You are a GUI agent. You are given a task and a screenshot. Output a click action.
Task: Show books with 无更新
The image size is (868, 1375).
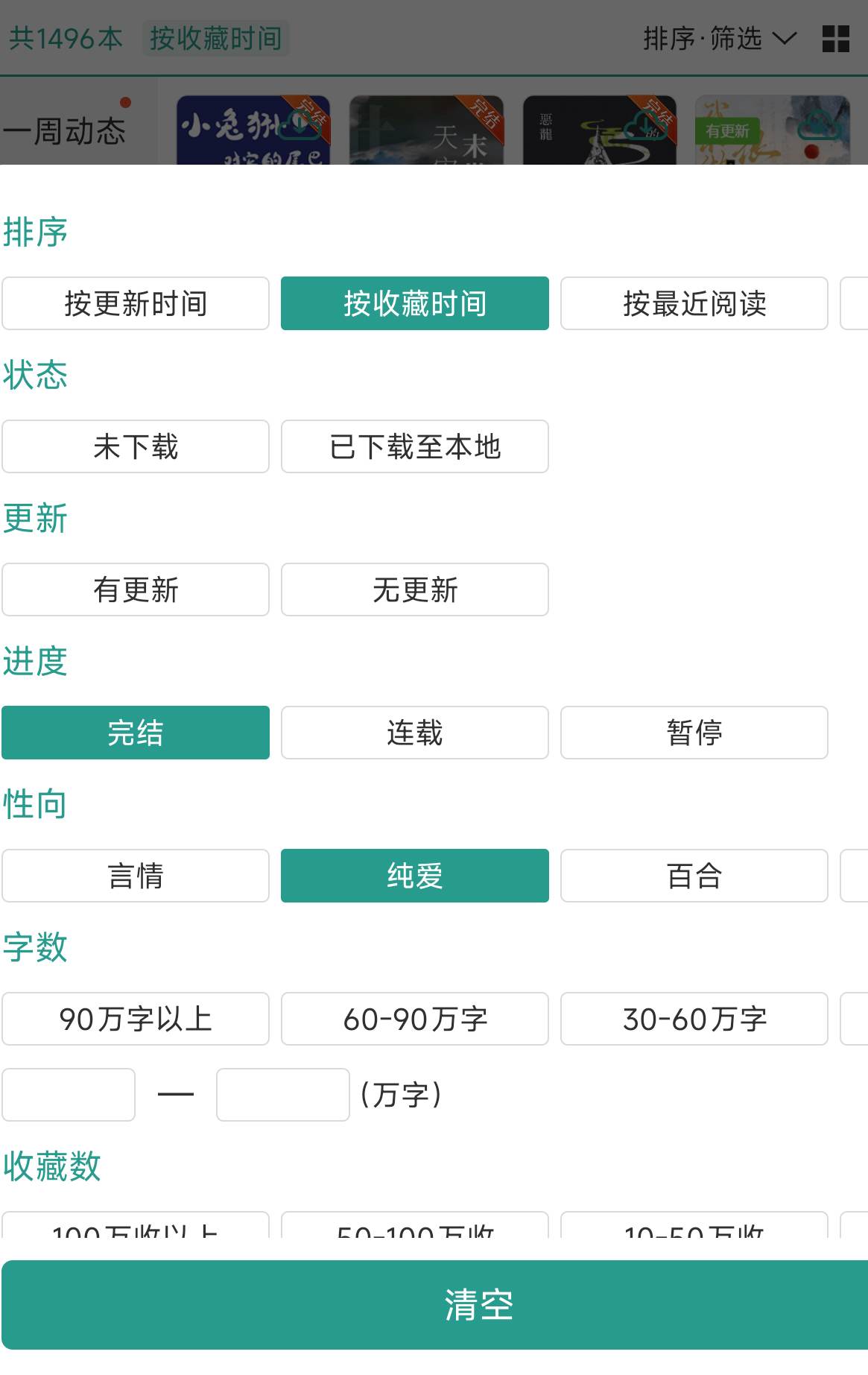[414, 589]
